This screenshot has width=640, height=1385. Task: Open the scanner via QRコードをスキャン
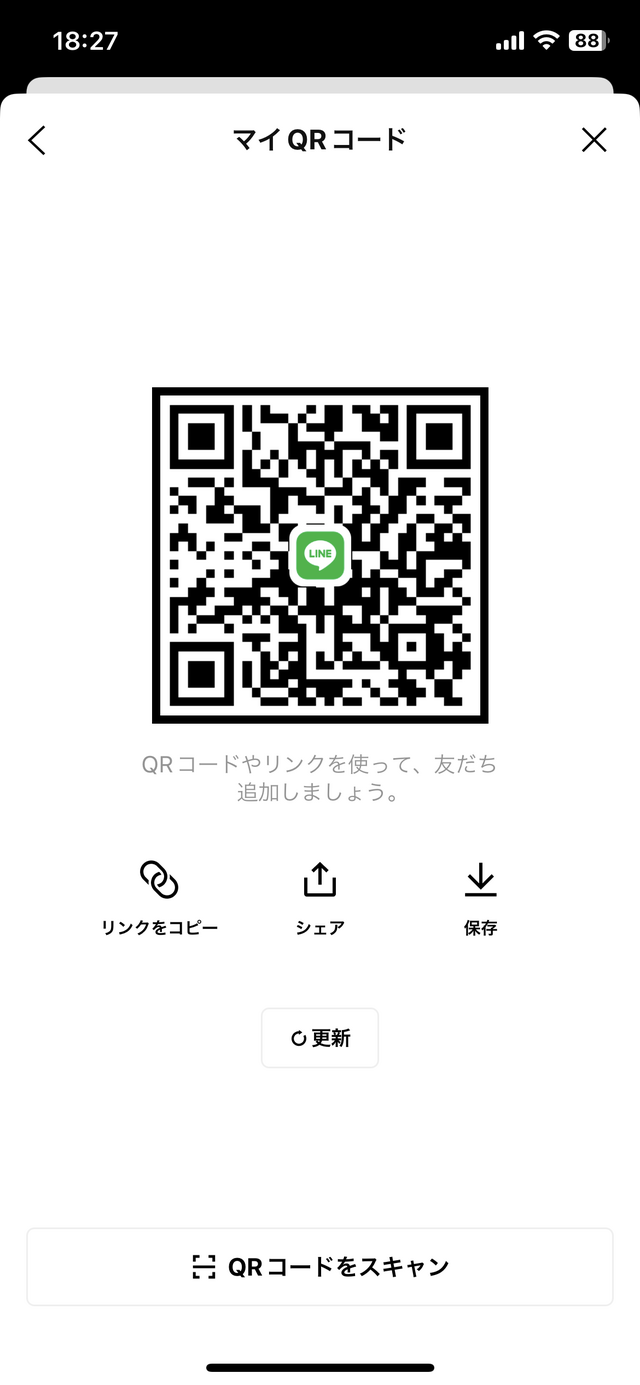pyautogui.click(x=320, y=1266)
